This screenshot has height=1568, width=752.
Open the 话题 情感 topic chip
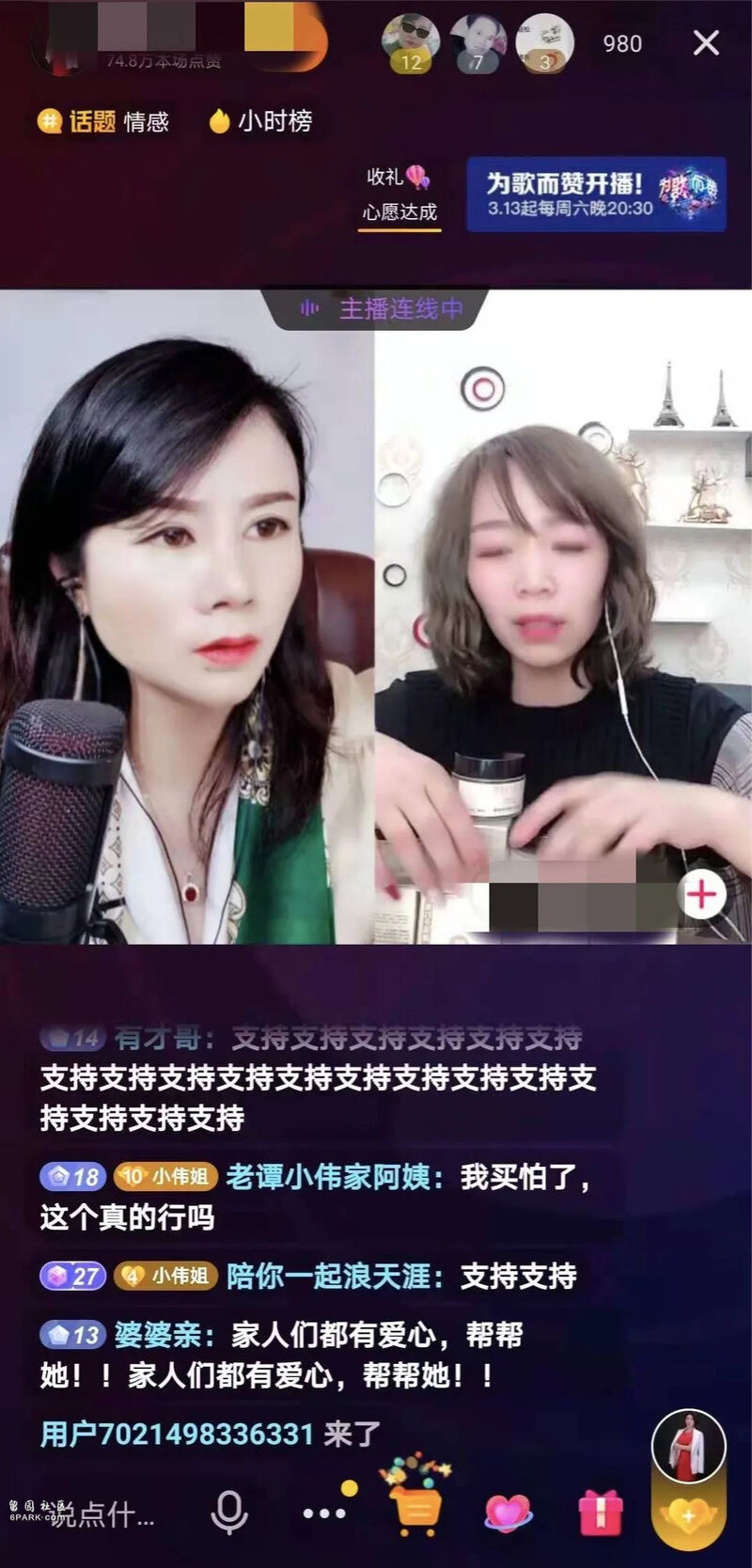tap(103, 121)
